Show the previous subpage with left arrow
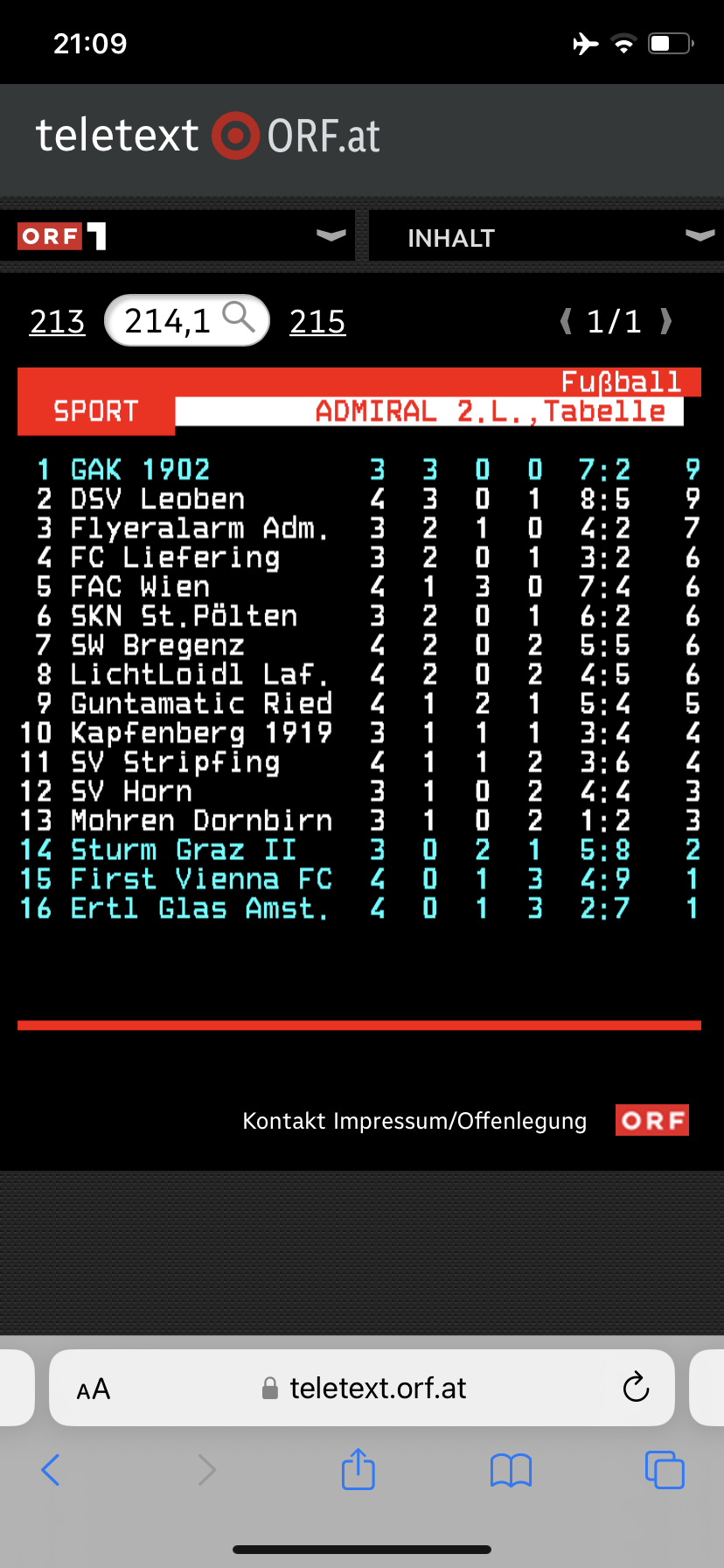The width and height of the screenshot is (724, 1568). pyautogui.click(x=567, y=321)
